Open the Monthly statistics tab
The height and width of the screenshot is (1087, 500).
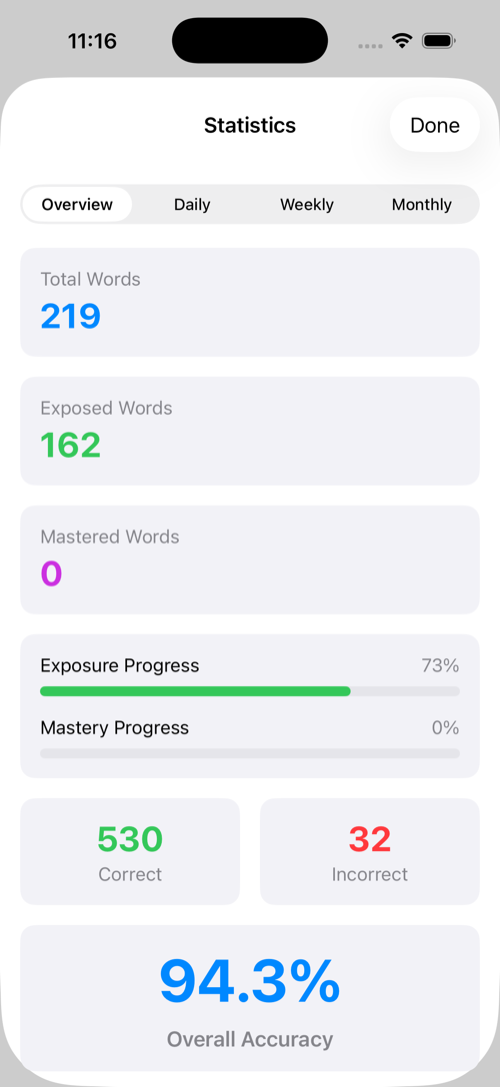pyautogui.click(x=422, y=205)
